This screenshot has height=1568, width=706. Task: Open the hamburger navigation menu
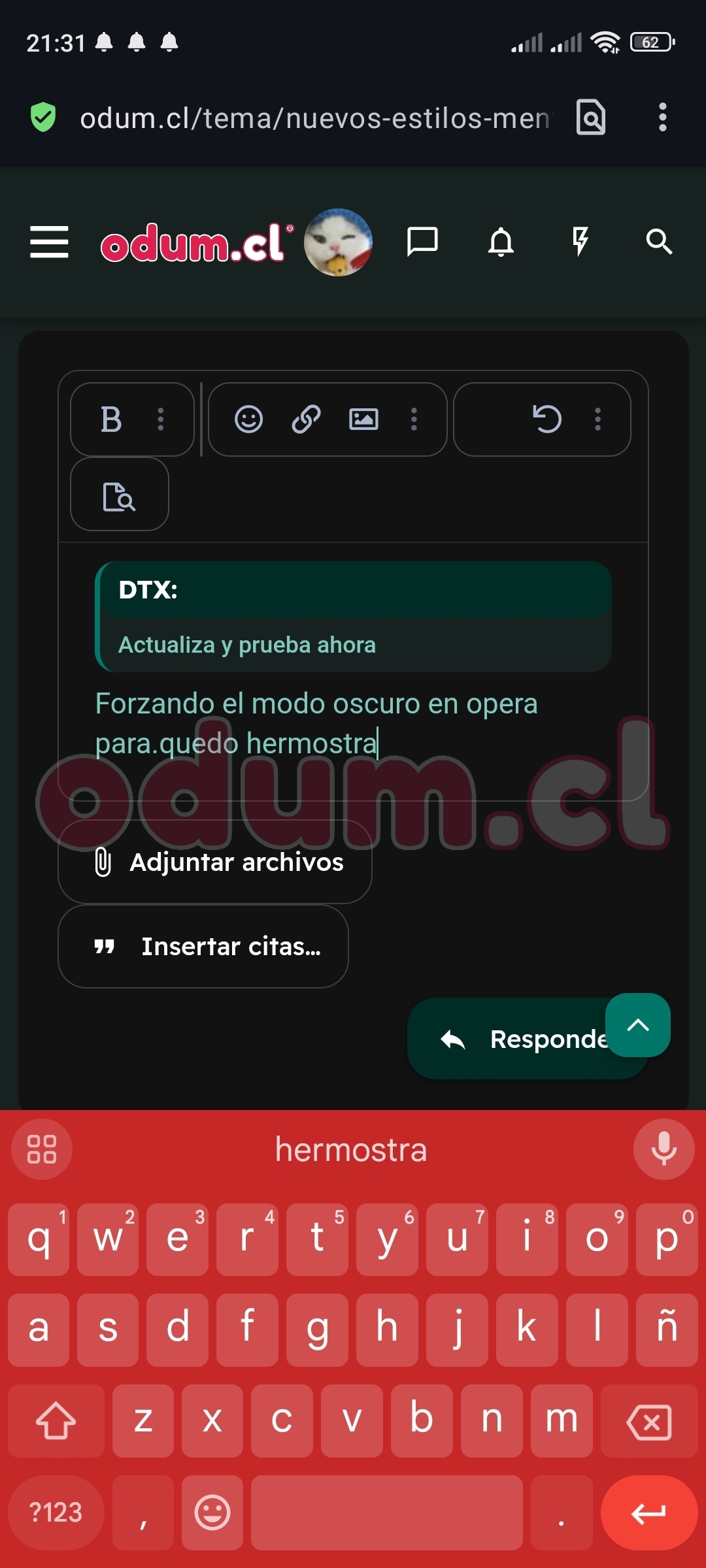coord(49,242)
